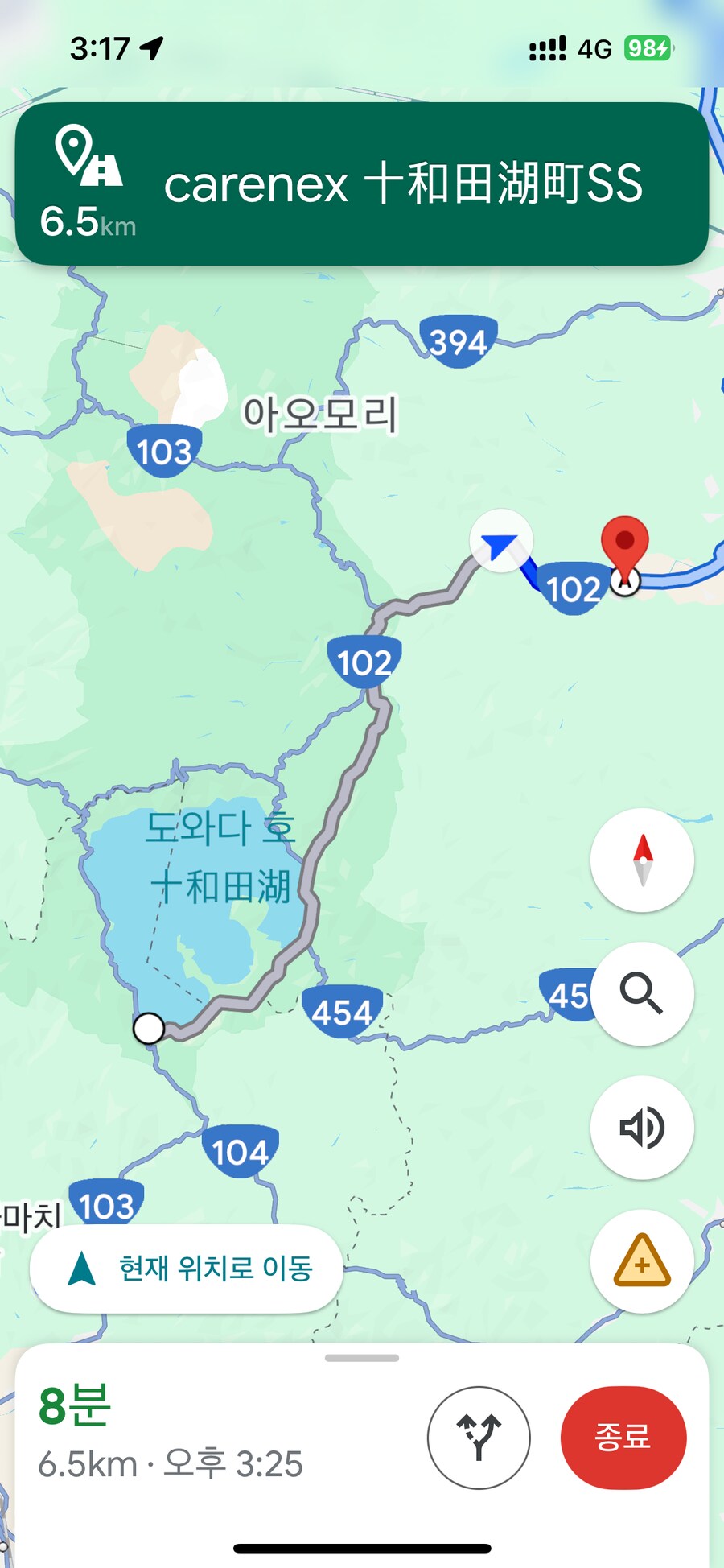Mute voice guidance with the speaker icon
Viewport: 724px width, 1568px height.
pos(641,1128)
